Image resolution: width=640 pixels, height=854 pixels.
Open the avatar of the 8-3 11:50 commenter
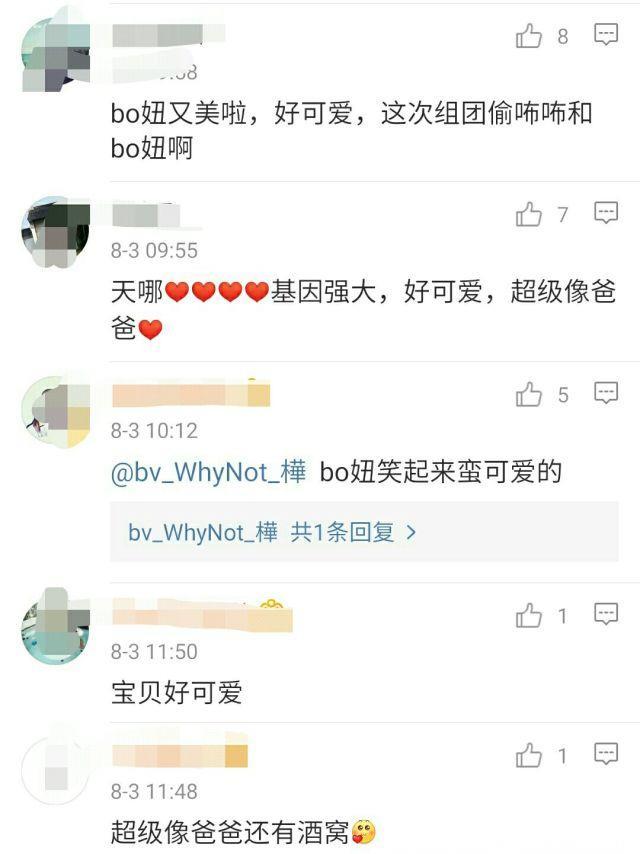pos(55,631)
